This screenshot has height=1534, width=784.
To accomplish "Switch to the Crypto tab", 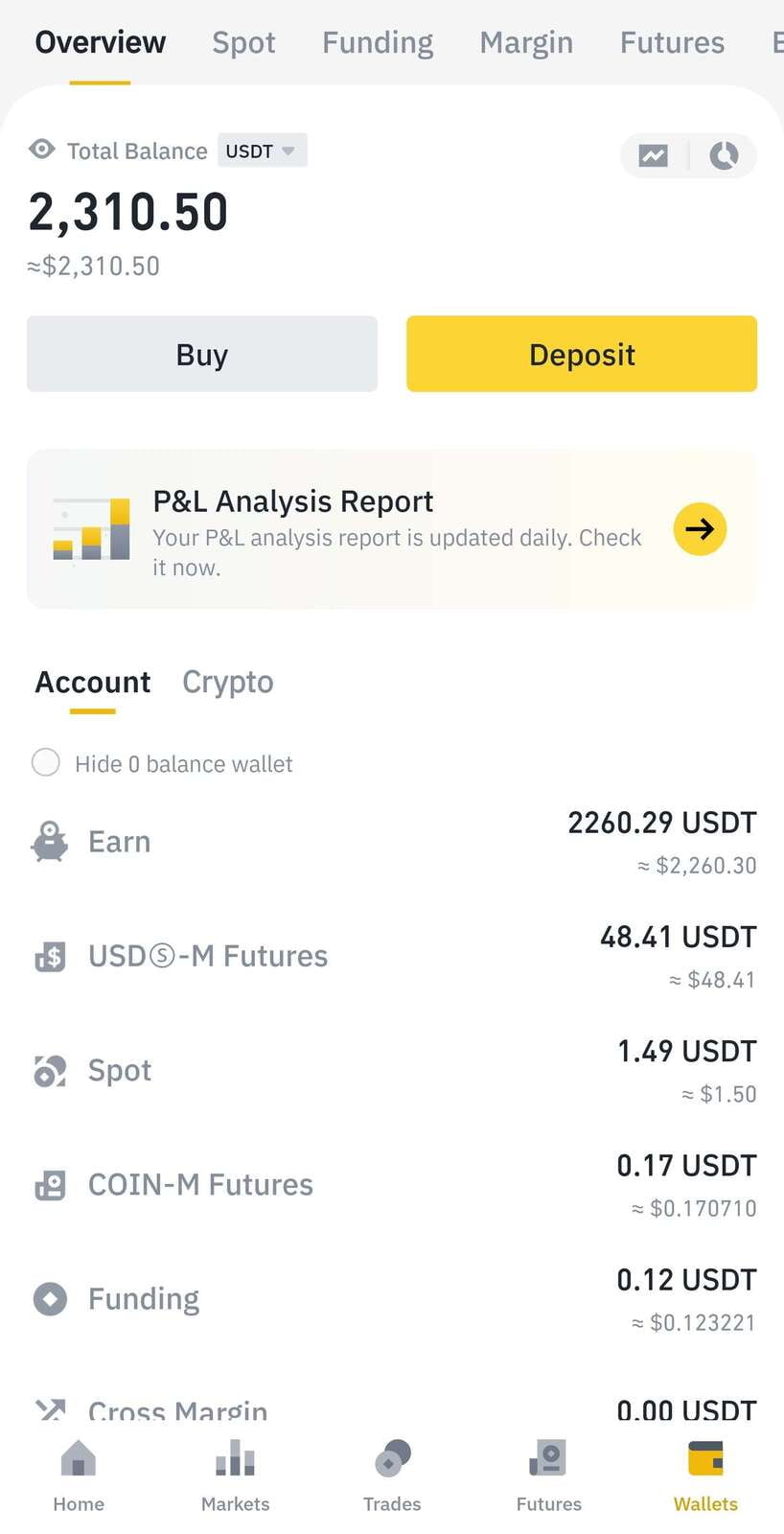I will [228, 682].
